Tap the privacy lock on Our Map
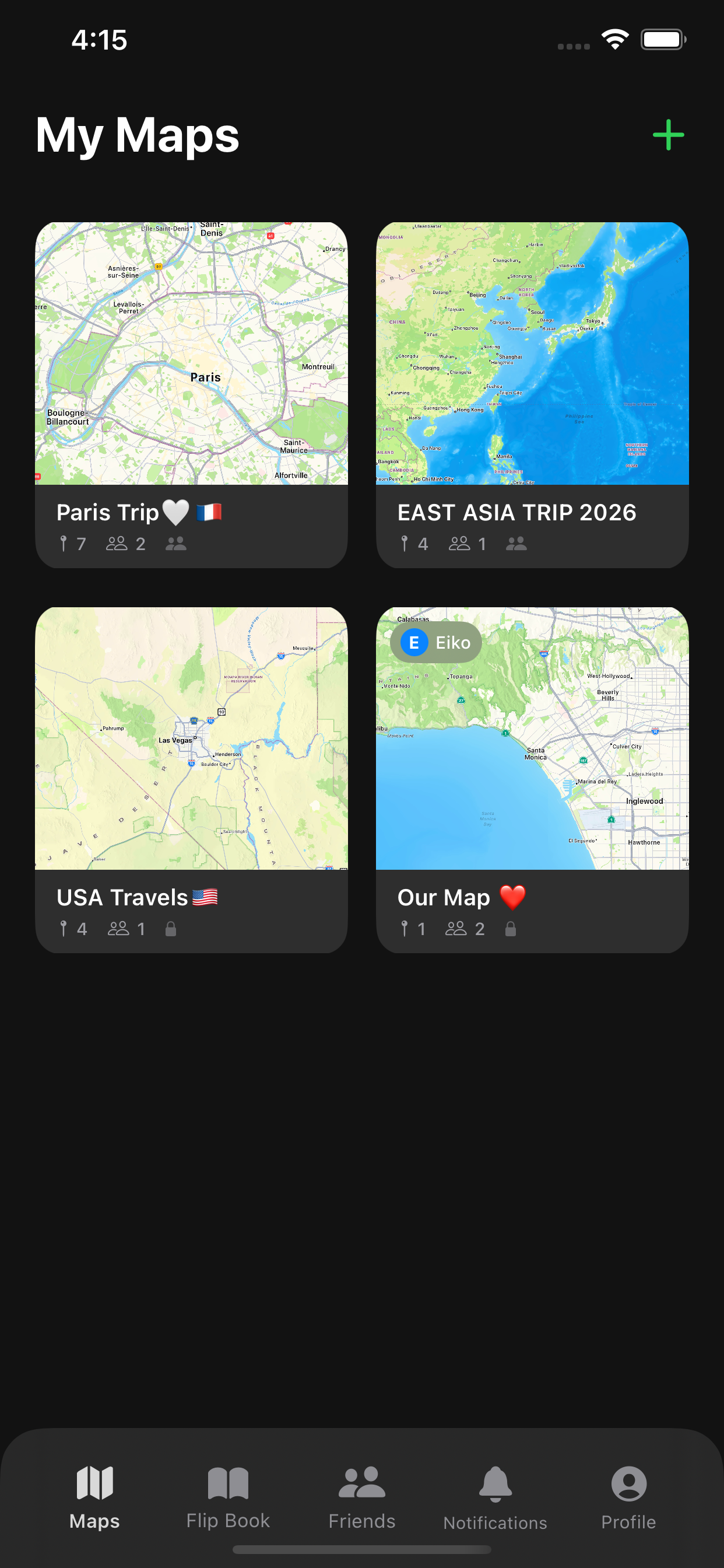Image resolution: width=724 pixels, height=1568 pixels. (x=510, y=928)
